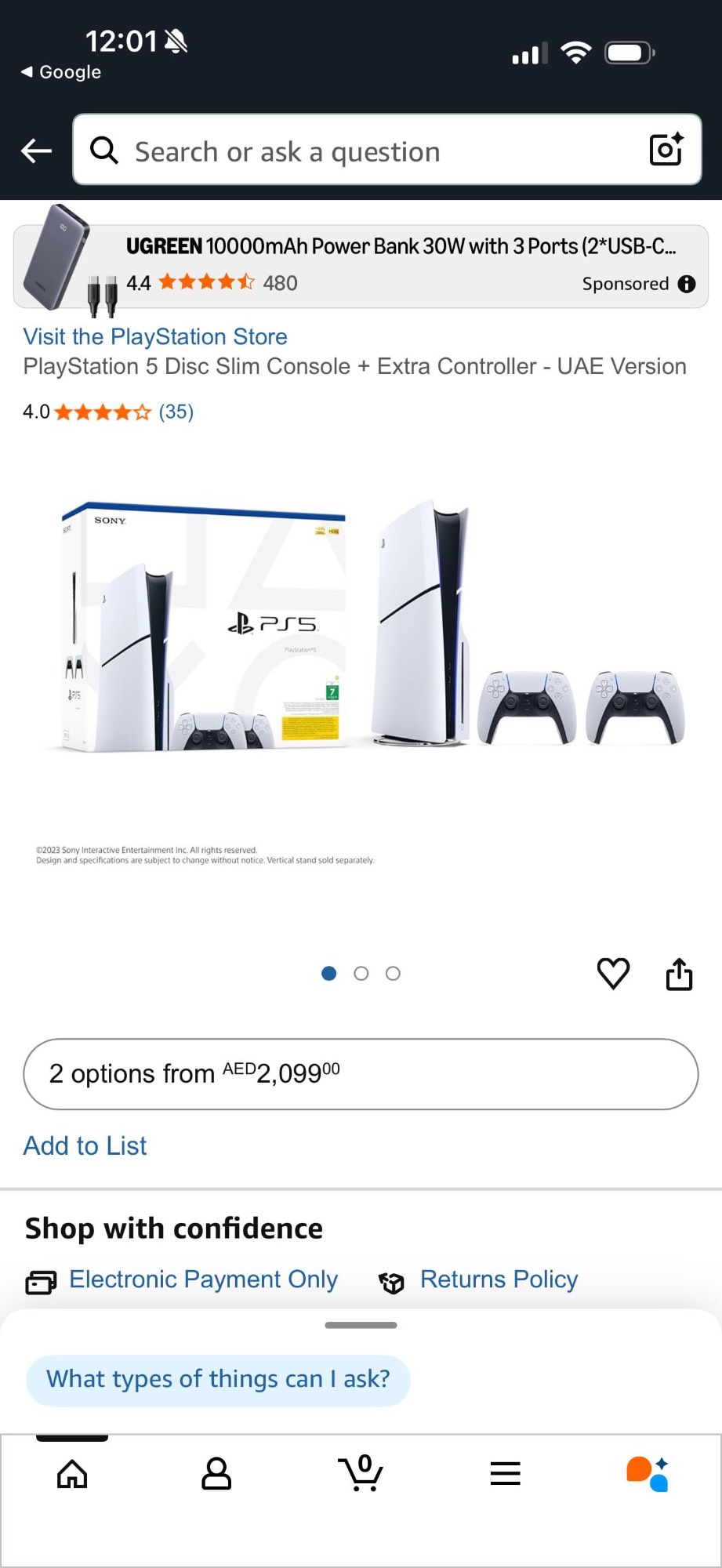
Task: Open Electronic Payment Only details
Action: coord(202,1279)
